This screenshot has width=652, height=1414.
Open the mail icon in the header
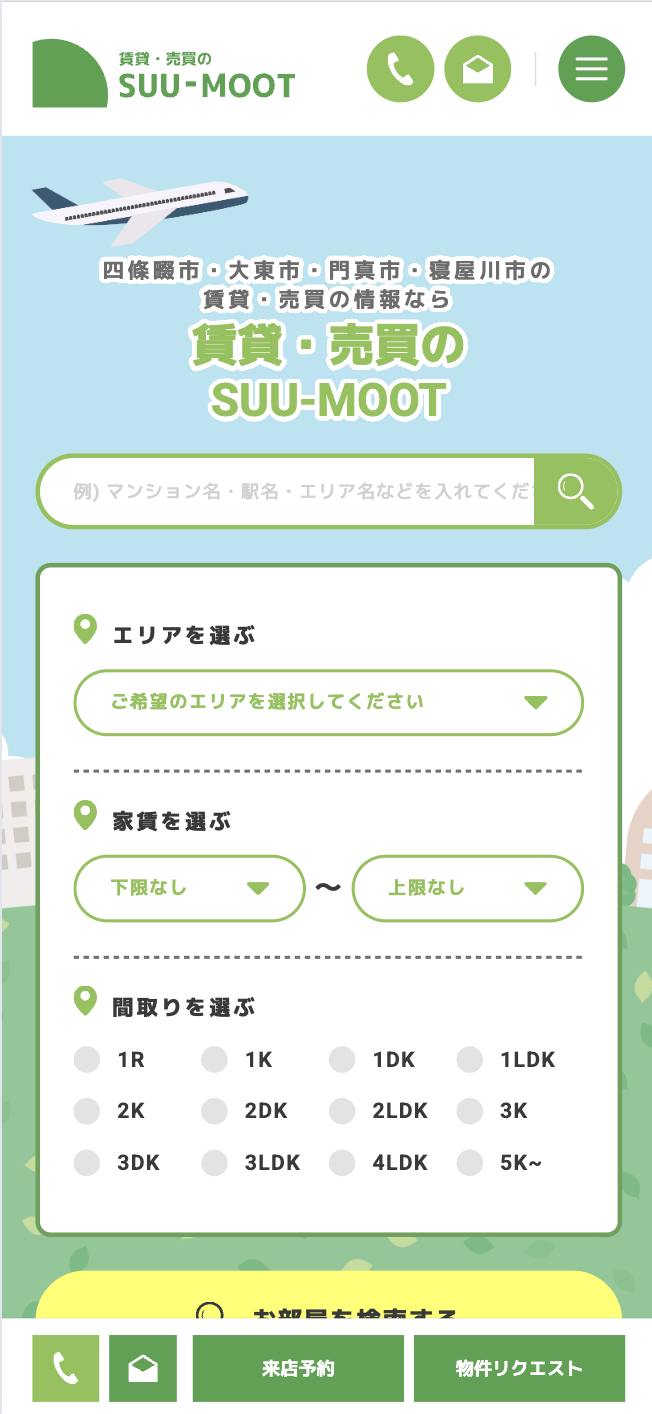(478, 69)
